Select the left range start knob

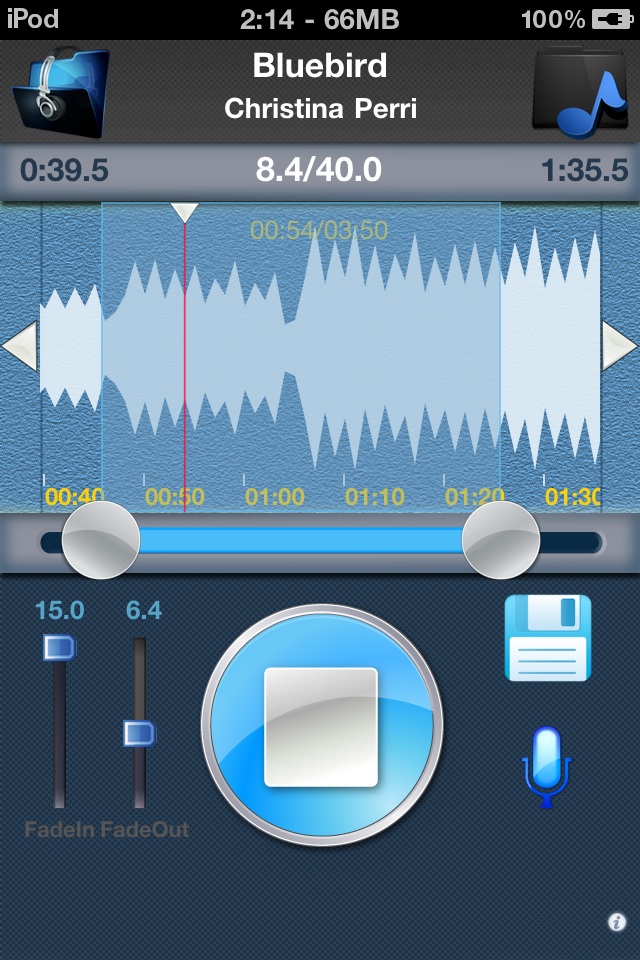(x=101, y=540)
